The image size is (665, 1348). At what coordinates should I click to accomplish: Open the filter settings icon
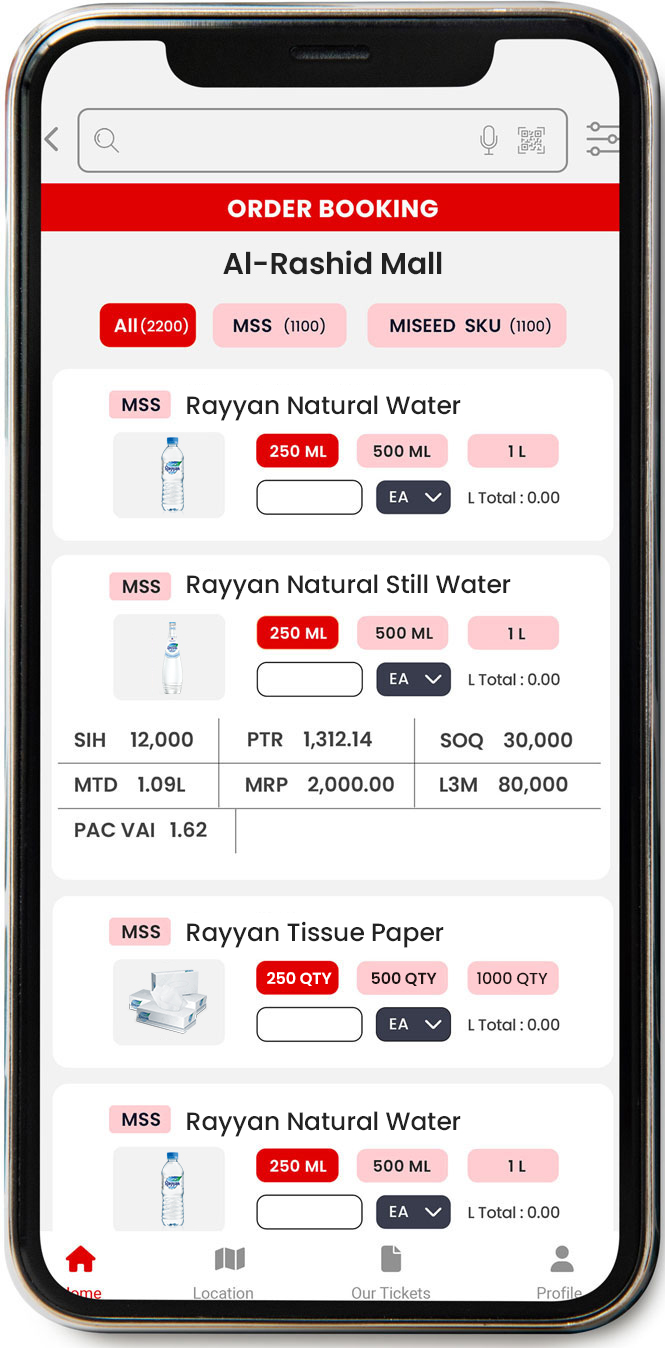[602, 139]
